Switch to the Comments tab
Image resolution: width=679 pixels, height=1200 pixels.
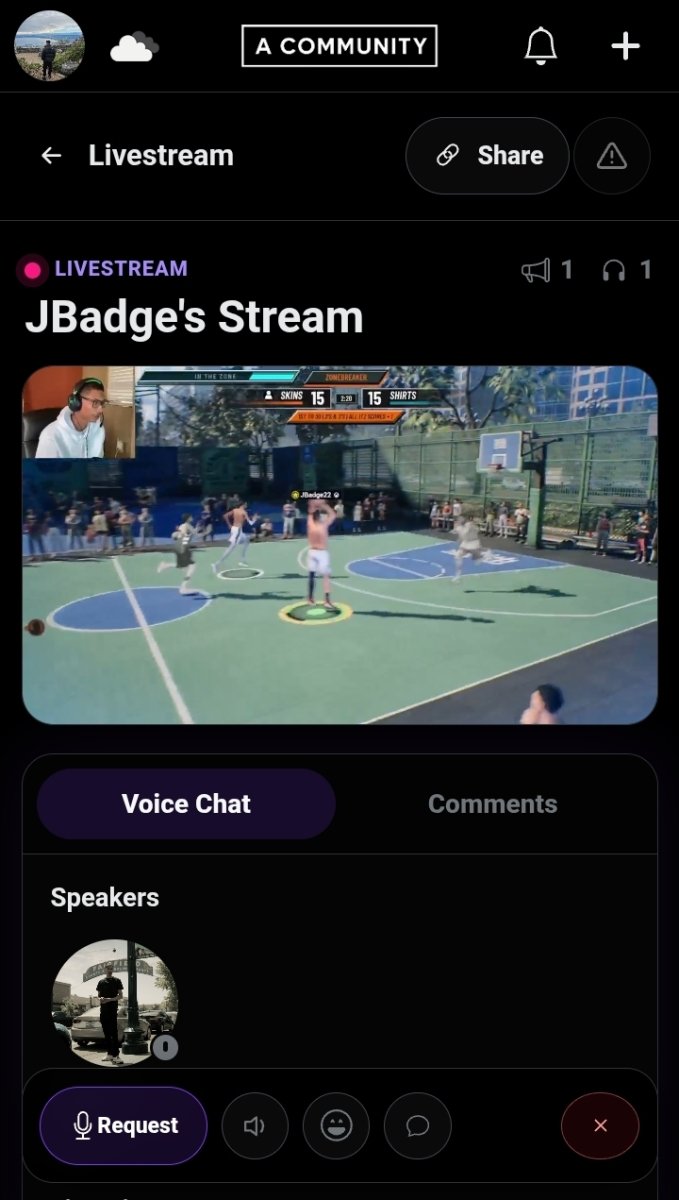coord(492,804)
